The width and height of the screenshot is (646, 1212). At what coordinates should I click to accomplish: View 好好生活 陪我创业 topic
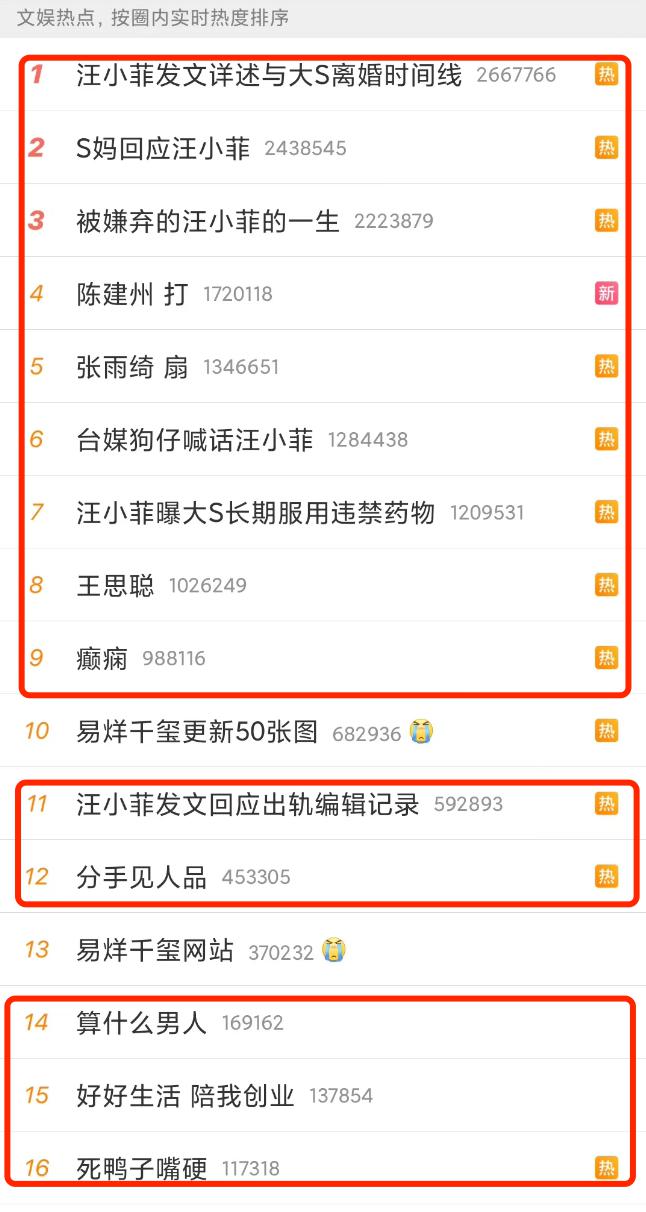[185, 1096]
